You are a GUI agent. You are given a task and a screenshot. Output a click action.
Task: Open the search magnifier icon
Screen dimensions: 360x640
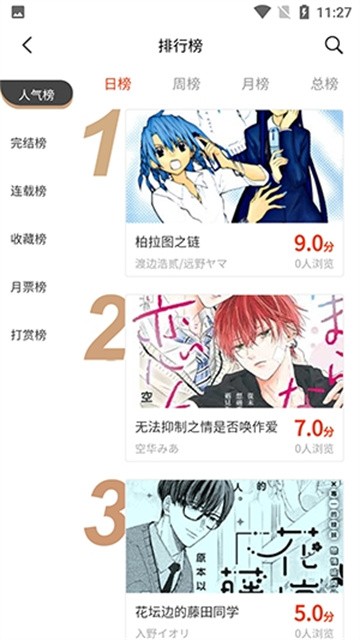coord(333,45)
